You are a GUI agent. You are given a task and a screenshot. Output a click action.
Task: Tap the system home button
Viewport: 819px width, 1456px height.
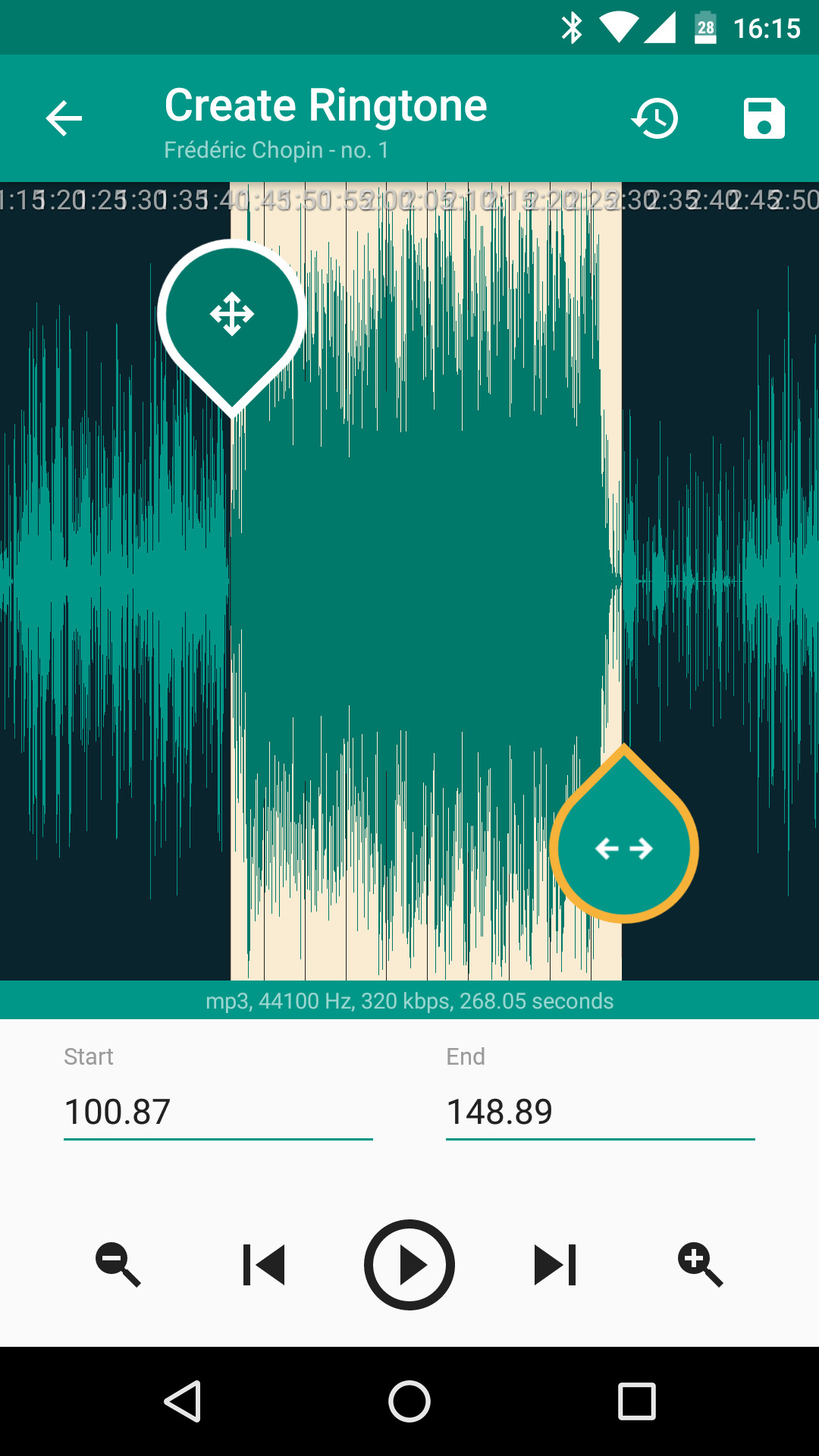click(409, 1401)
